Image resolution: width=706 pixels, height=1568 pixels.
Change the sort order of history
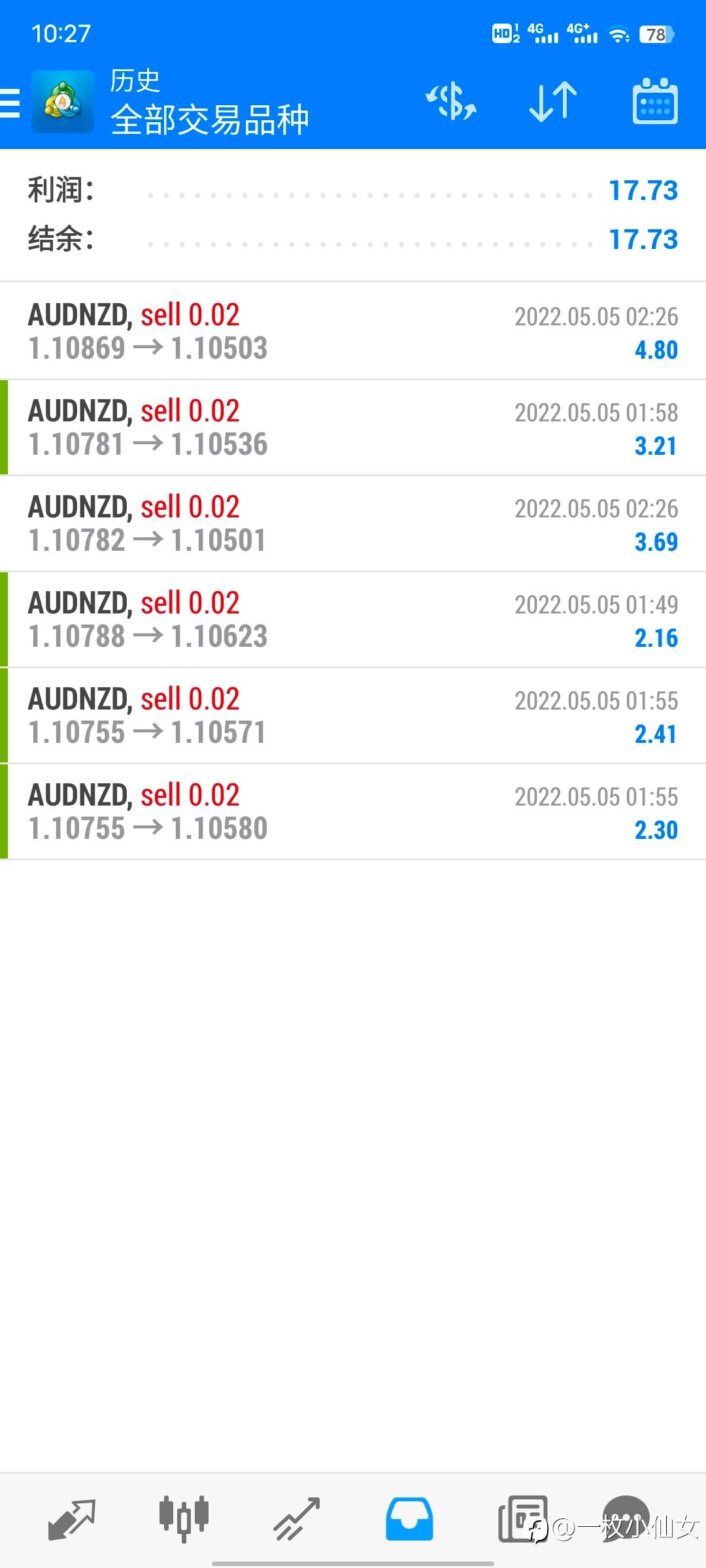553,102
